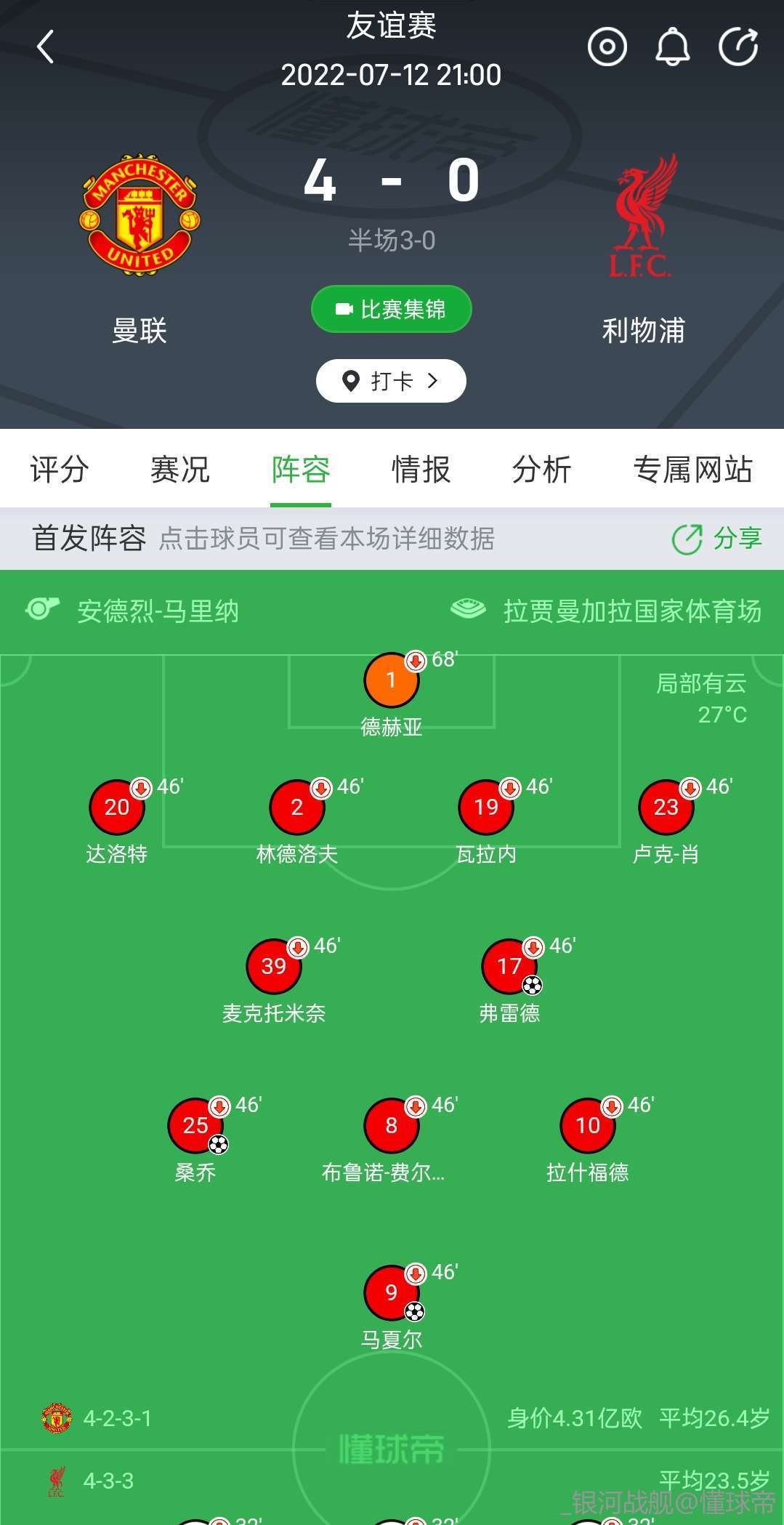The width and height of the screenshot is (784, 1525).
Task: Open striker 马夏尔's match stats
Action: click(x=391, y=1293)
